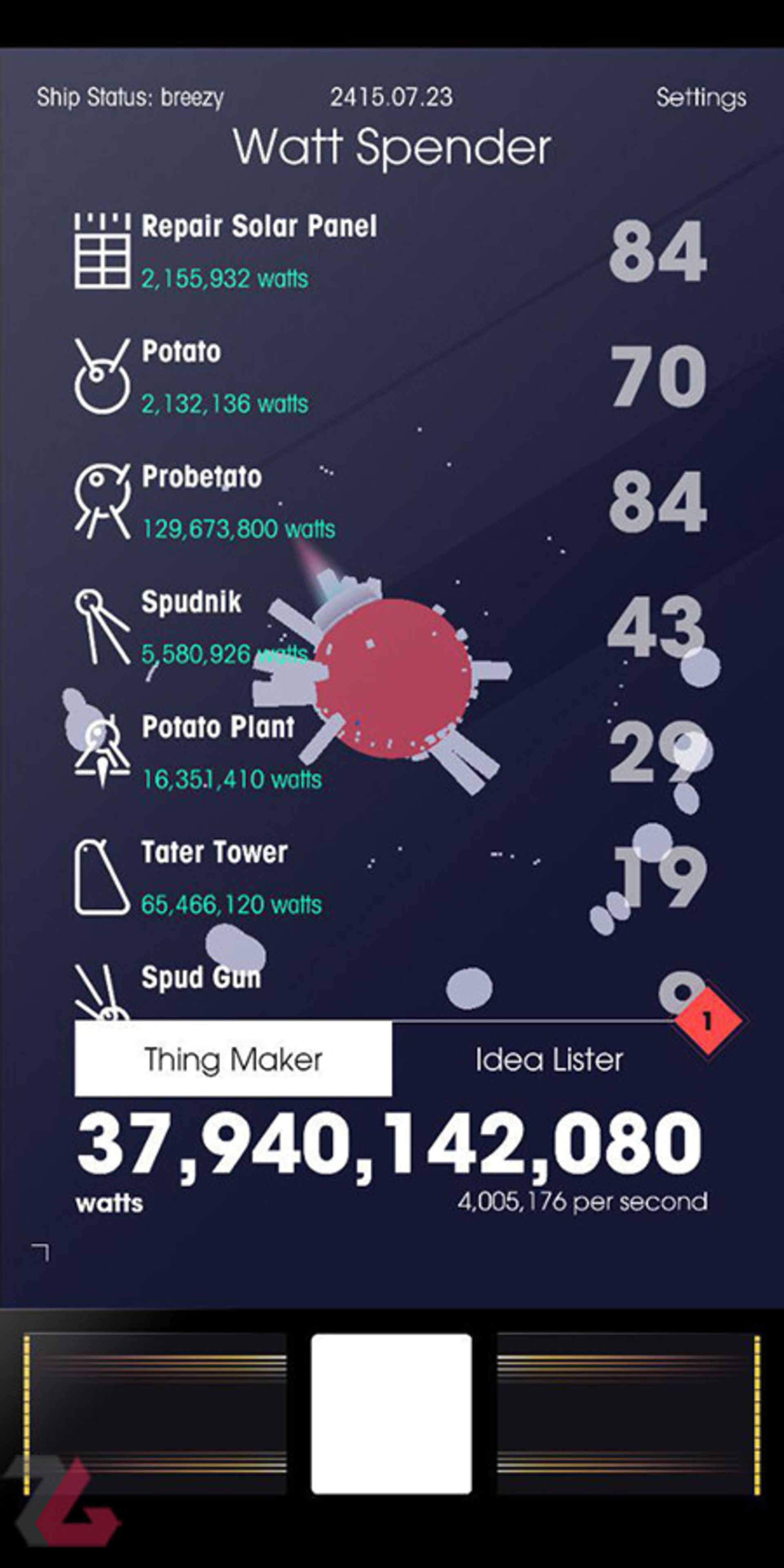Switch to Thing Maker tab
This screenshot has height=1568, width=784.
coord(233,1060)
